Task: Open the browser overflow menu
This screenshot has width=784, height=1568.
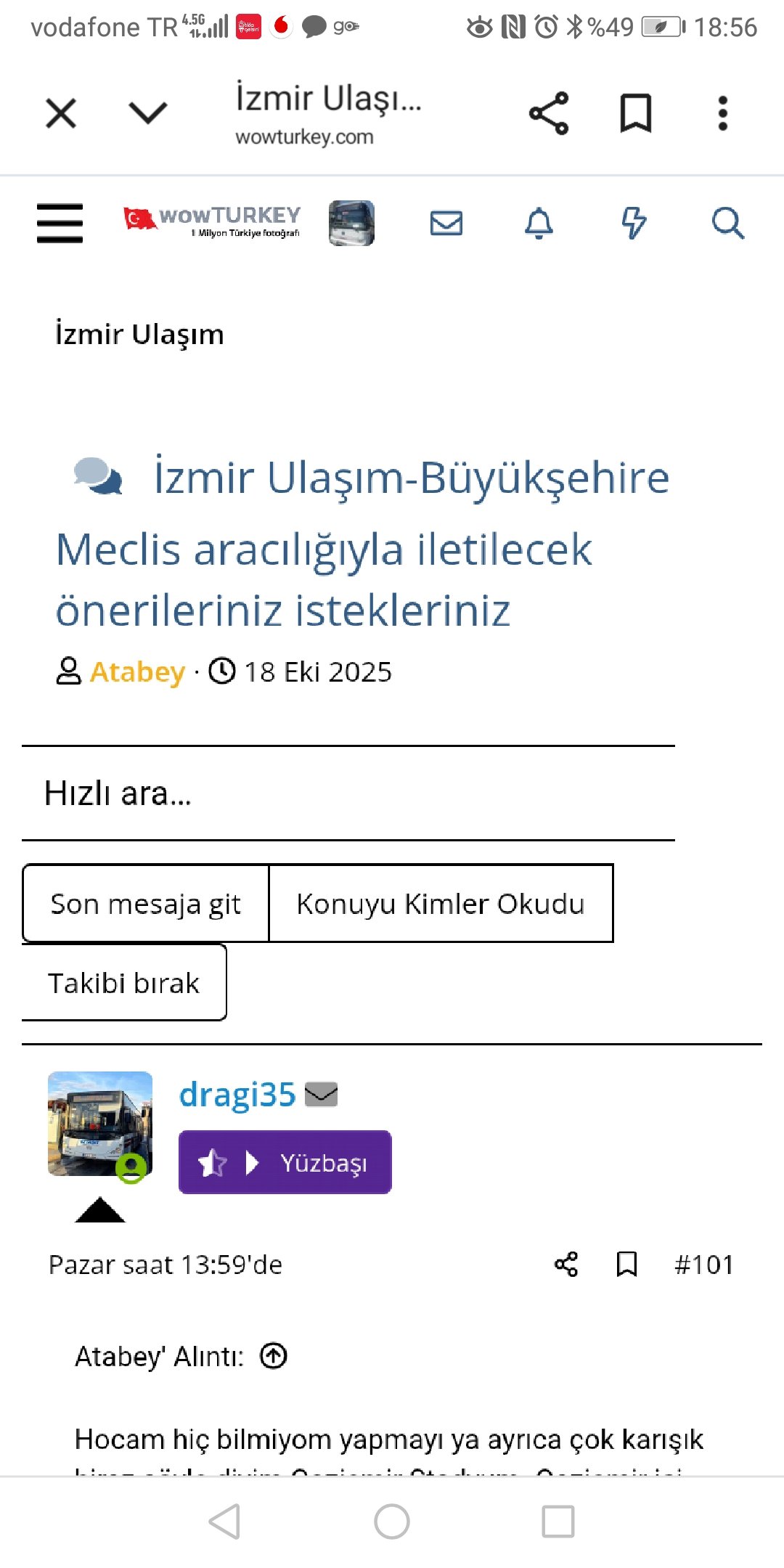Action: pos(722,113)
